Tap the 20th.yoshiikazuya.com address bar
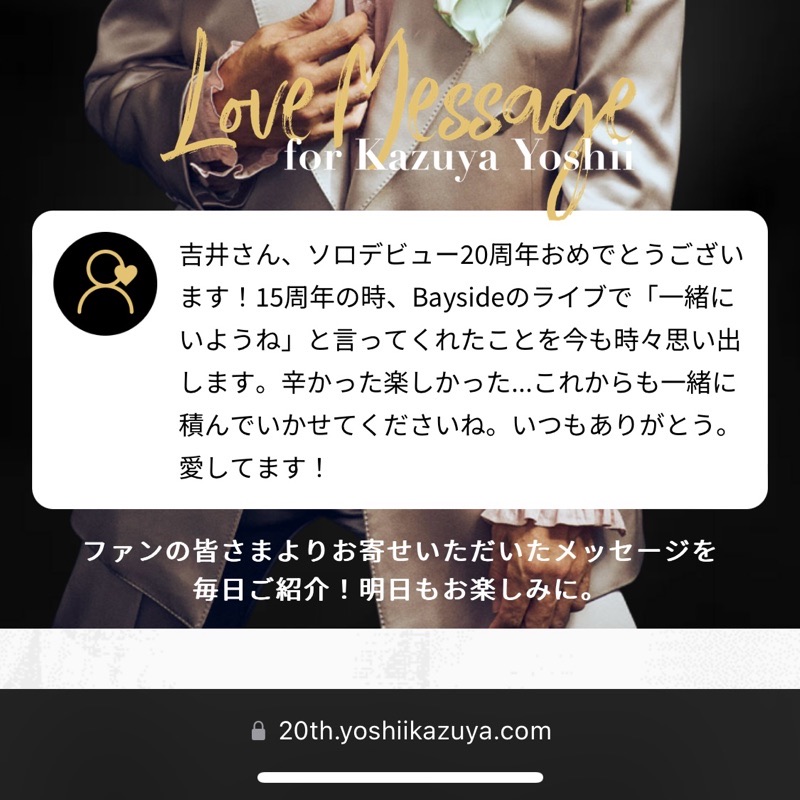 pos(401,731)
